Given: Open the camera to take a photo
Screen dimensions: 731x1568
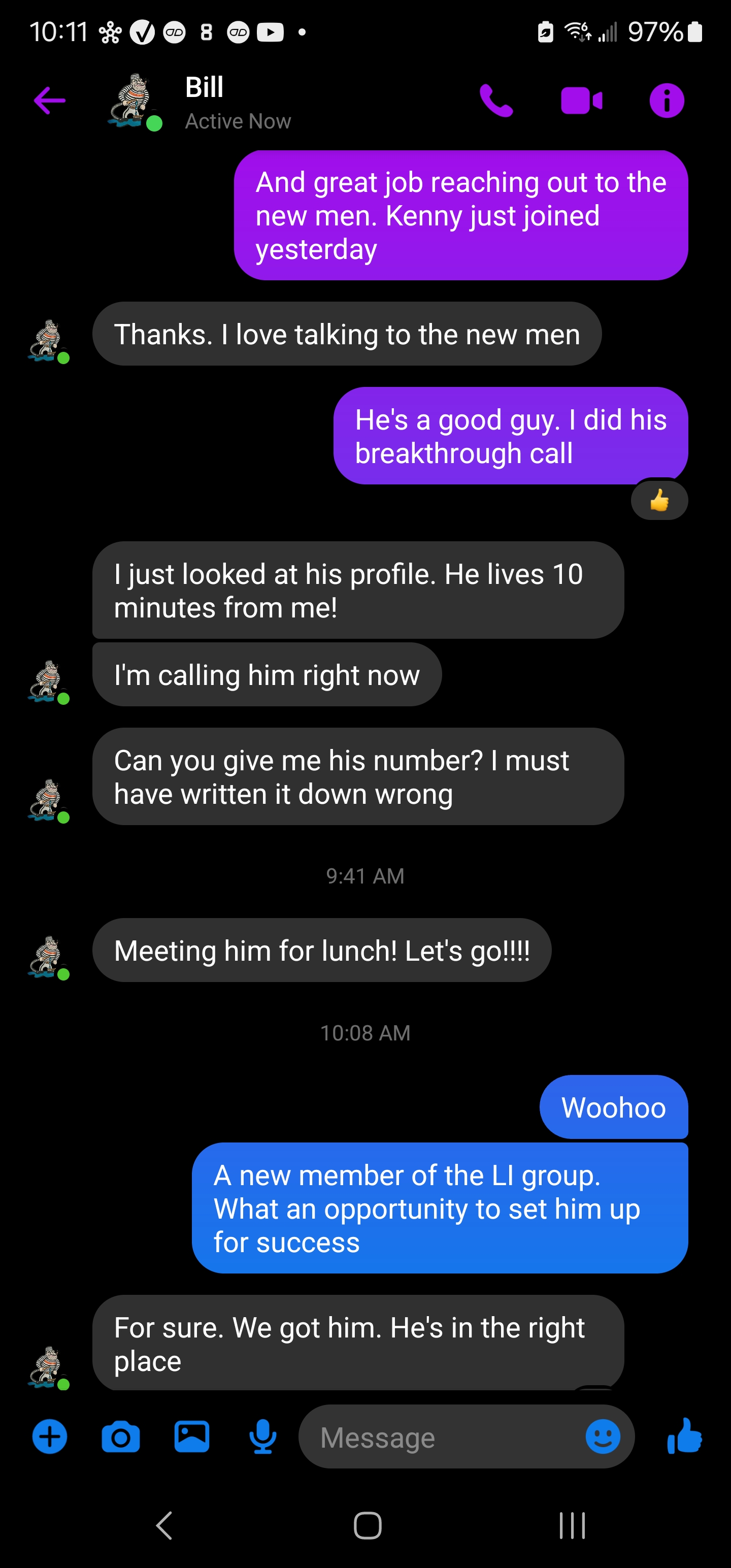Looking at the screenshot, I should 120,1436.
